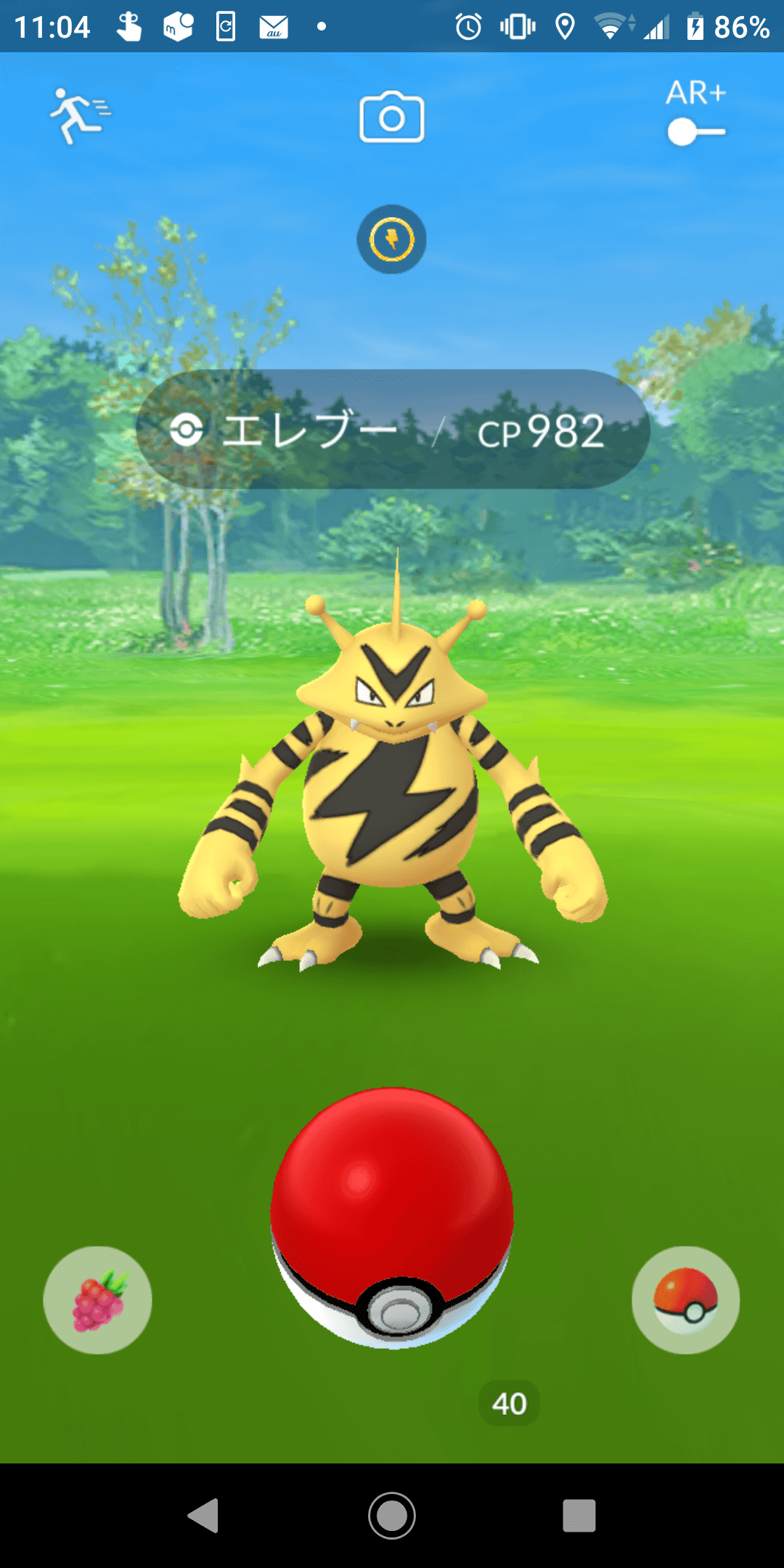Open the Poké Ball selection menu

tap(685, 1299)
